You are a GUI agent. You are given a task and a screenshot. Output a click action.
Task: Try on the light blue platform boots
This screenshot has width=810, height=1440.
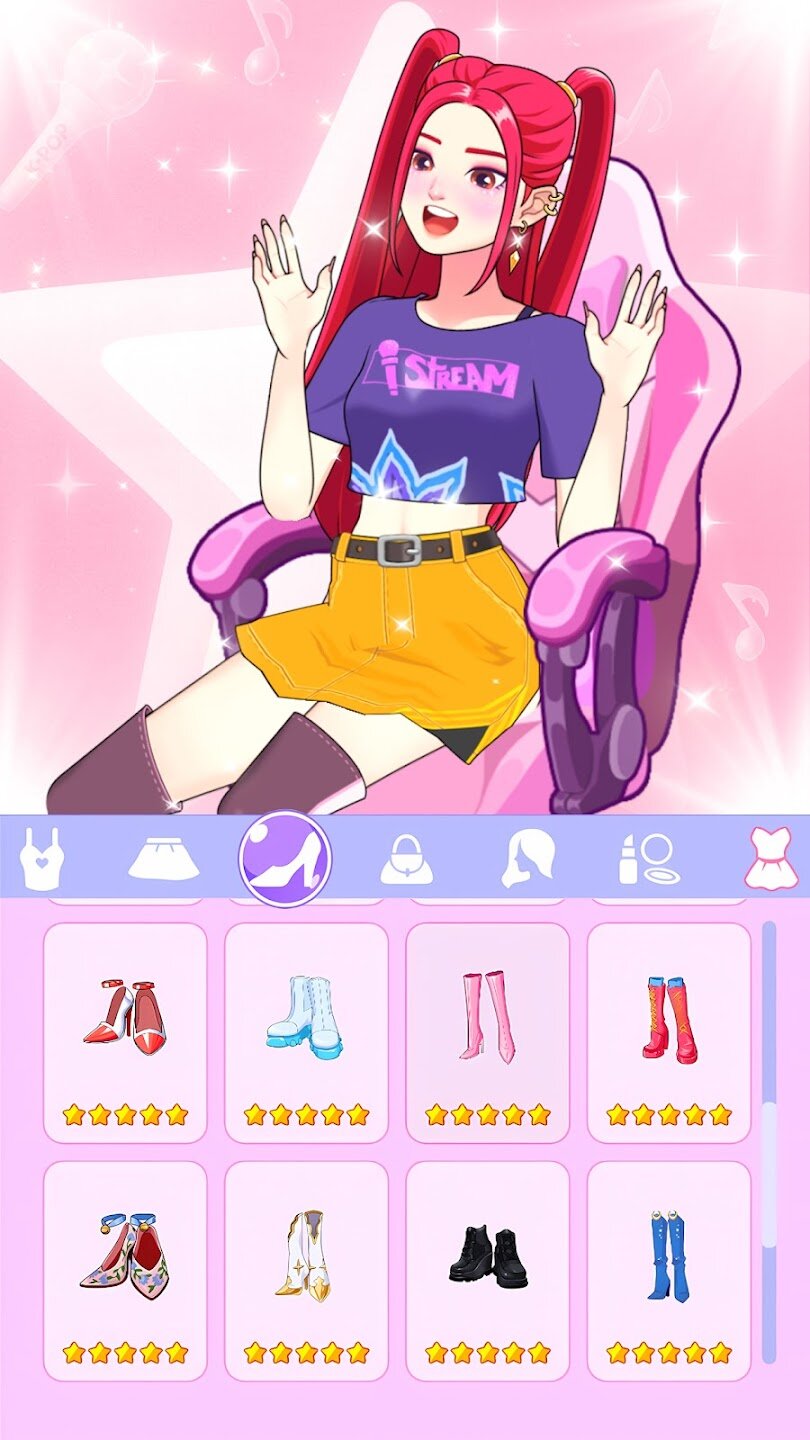click(306, 1030)
